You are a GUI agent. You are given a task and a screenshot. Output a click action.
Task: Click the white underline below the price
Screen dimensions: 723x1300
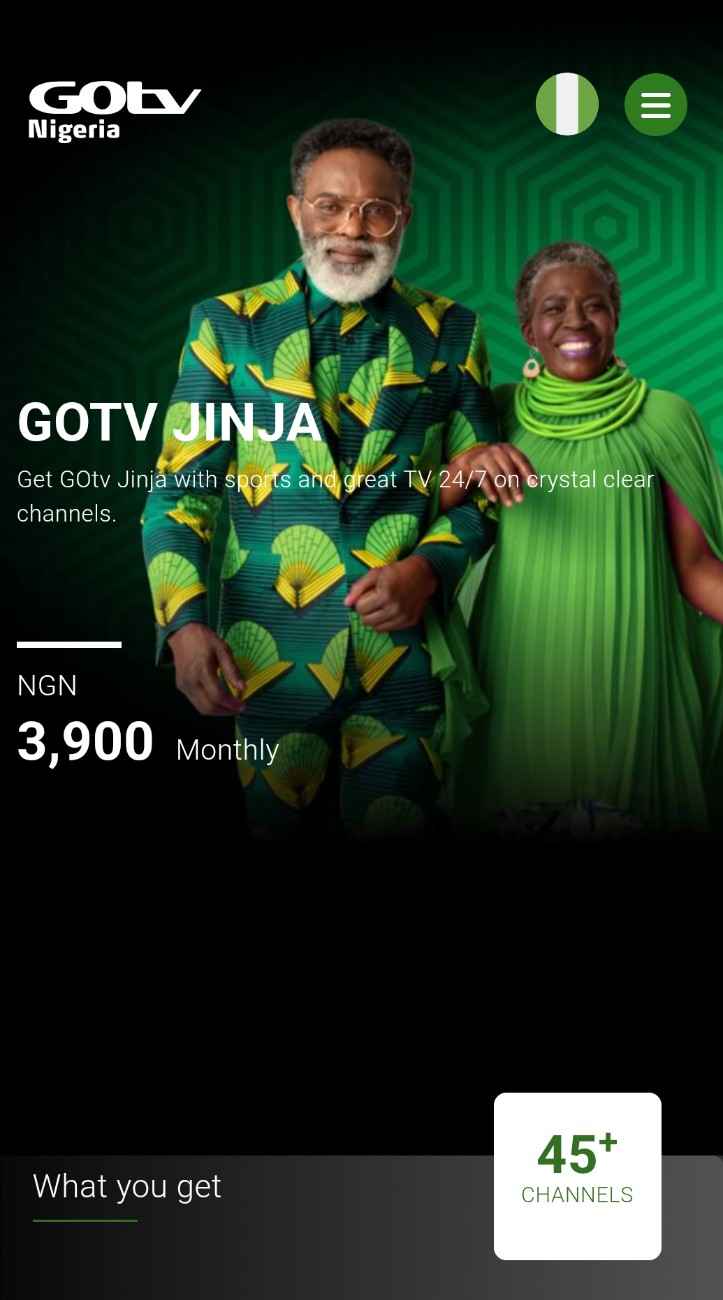[x=69, y=645]
